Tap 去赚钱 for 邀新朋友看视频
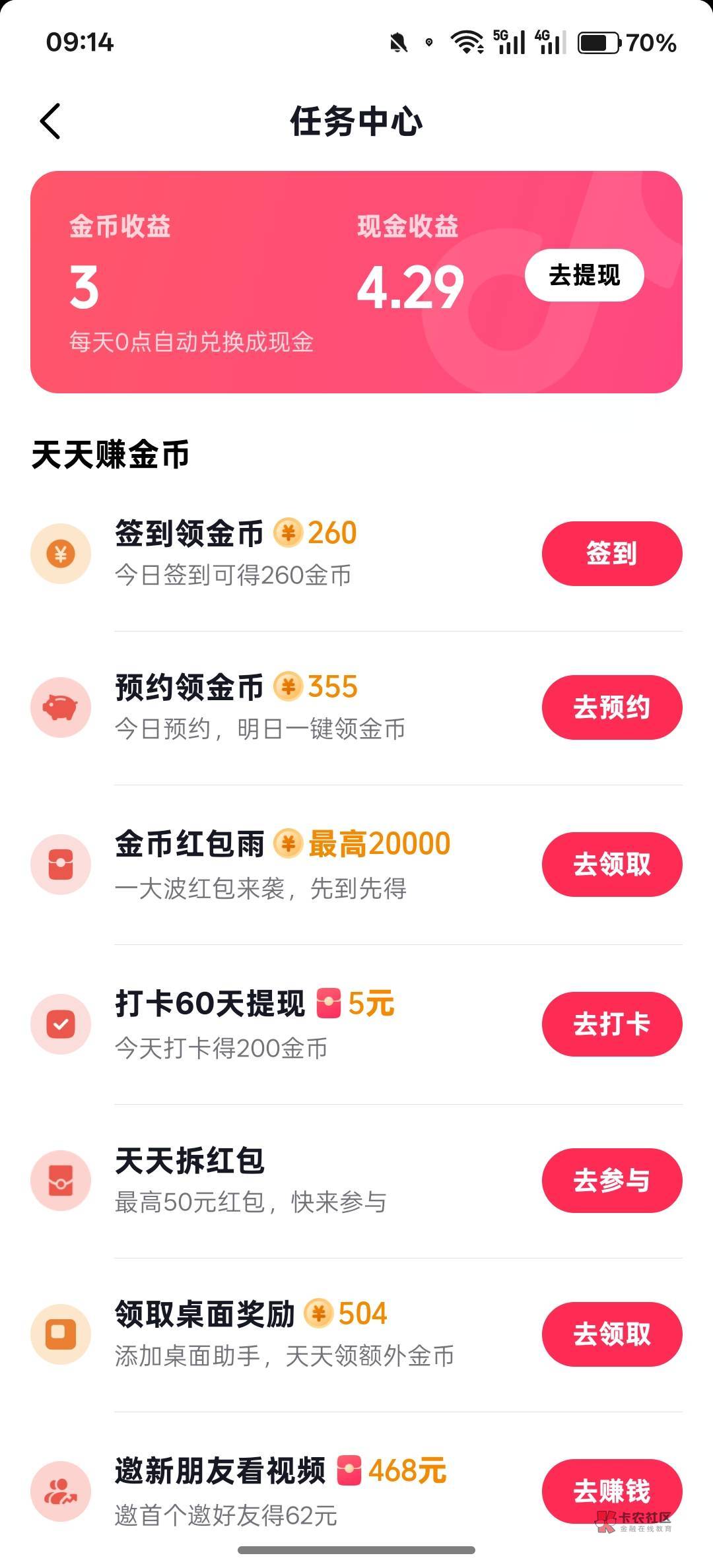This screenshot has width=713, height=1568. click(x=611, y=1490)
